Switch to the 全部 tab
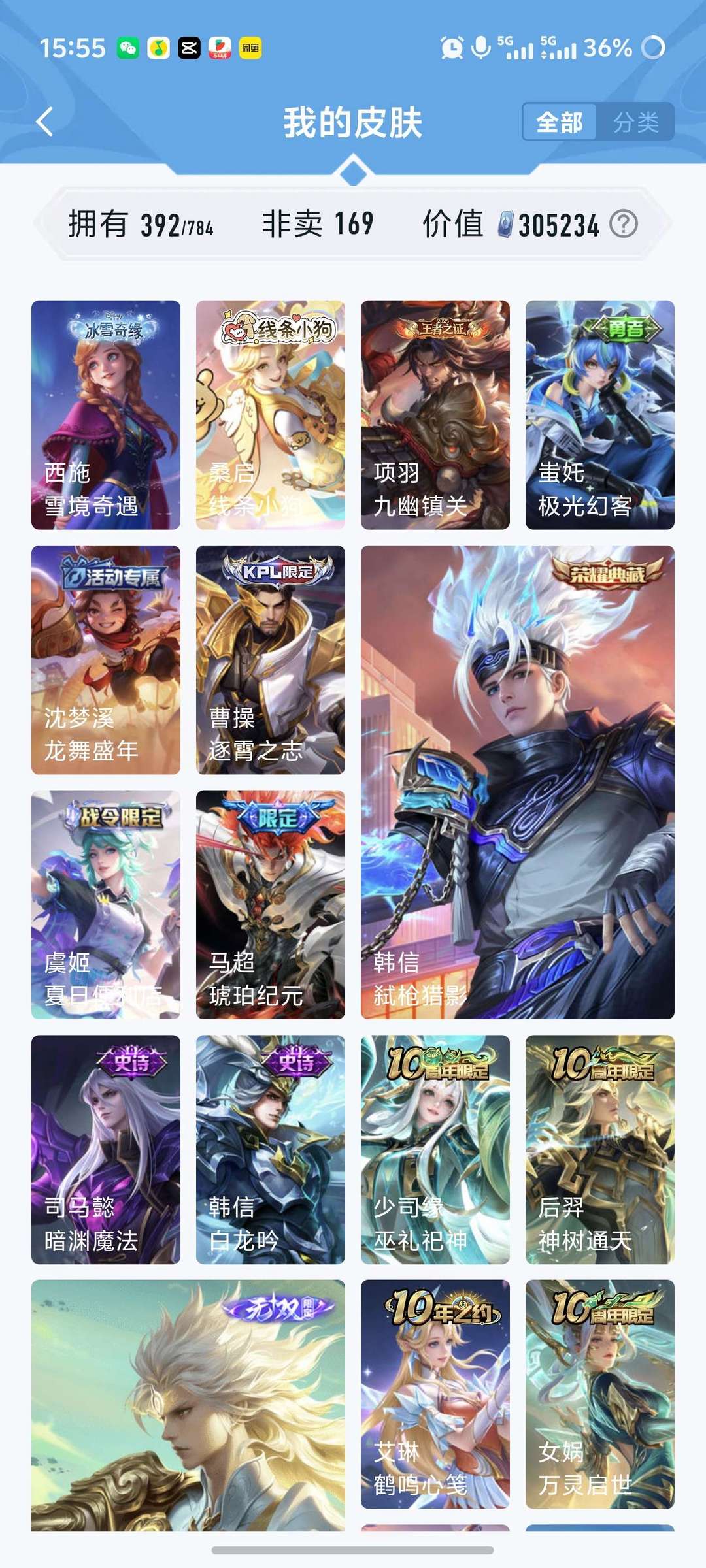This screenshot has height=1568, width=706. pos(559,122)
